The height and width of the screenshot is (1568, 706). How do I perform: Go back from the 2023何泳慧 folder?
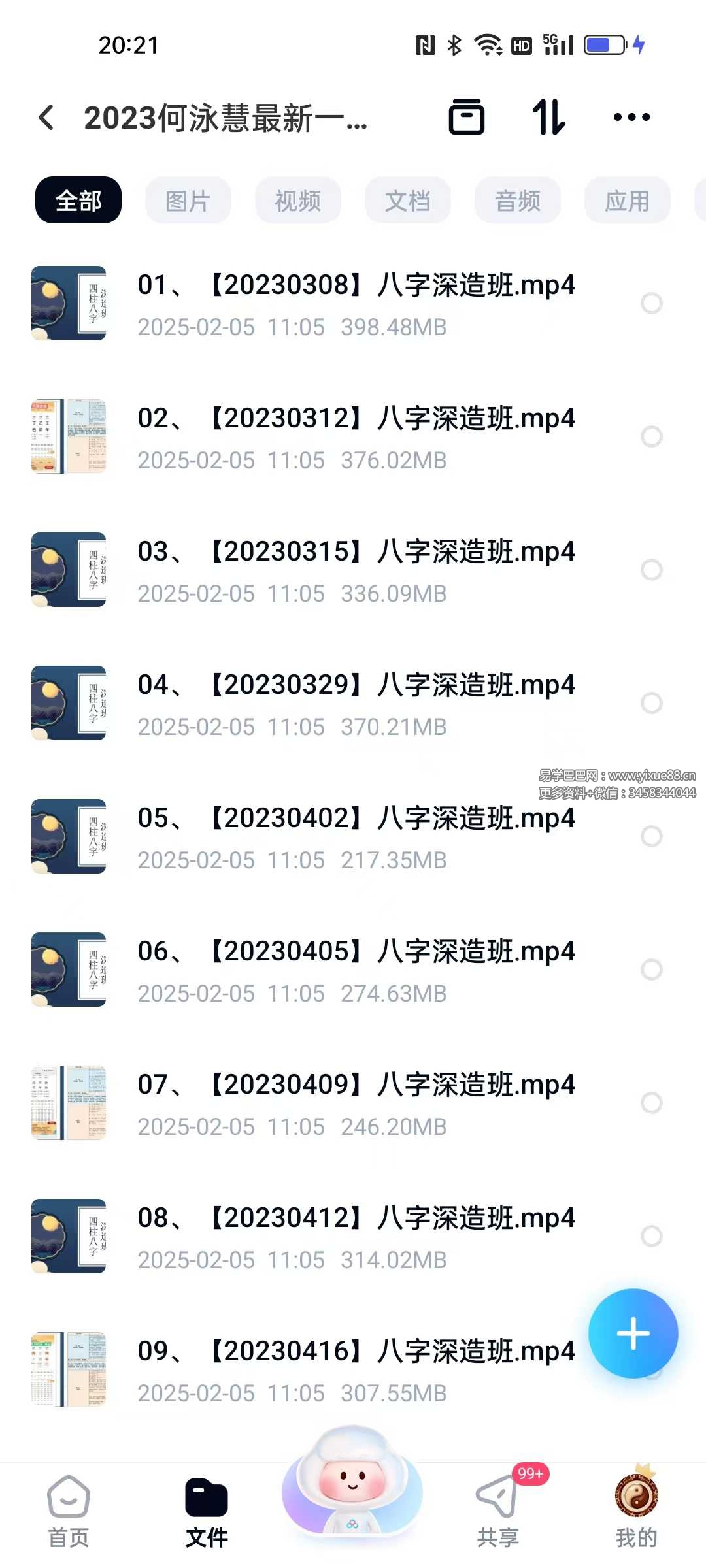pos(46,118)
